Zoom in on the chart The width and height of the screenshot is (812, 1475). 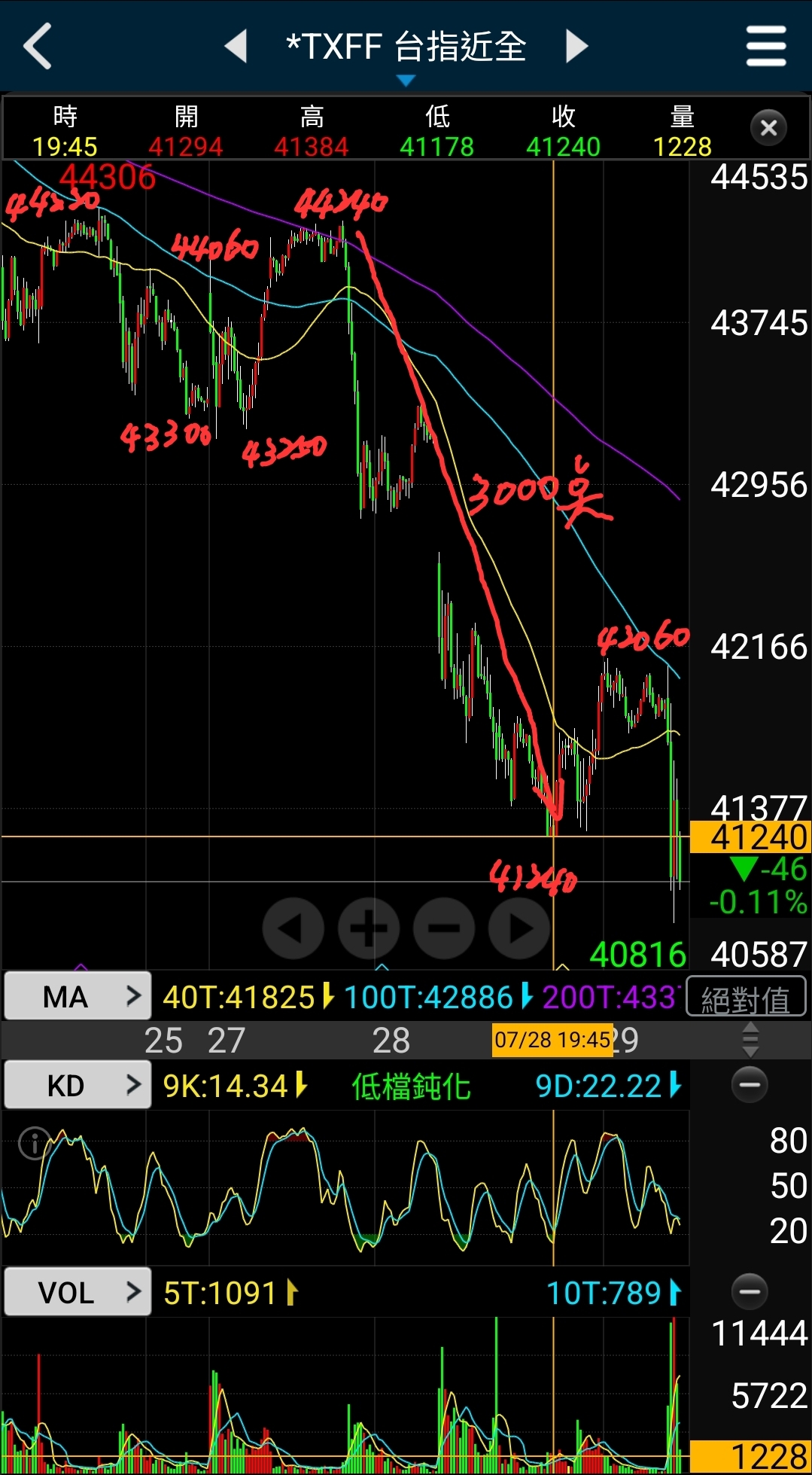pyautogui.click(x=369, y=928)
